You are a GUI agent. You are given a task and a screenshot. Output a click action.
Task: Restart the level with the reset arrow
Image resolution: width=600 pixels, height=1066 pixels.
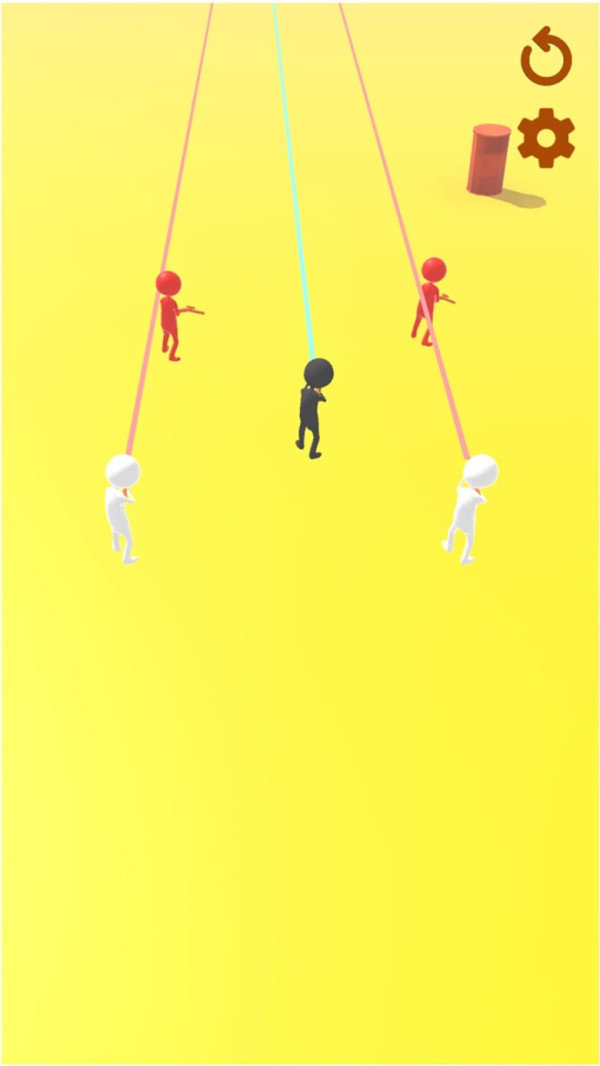tap(546, 59)
